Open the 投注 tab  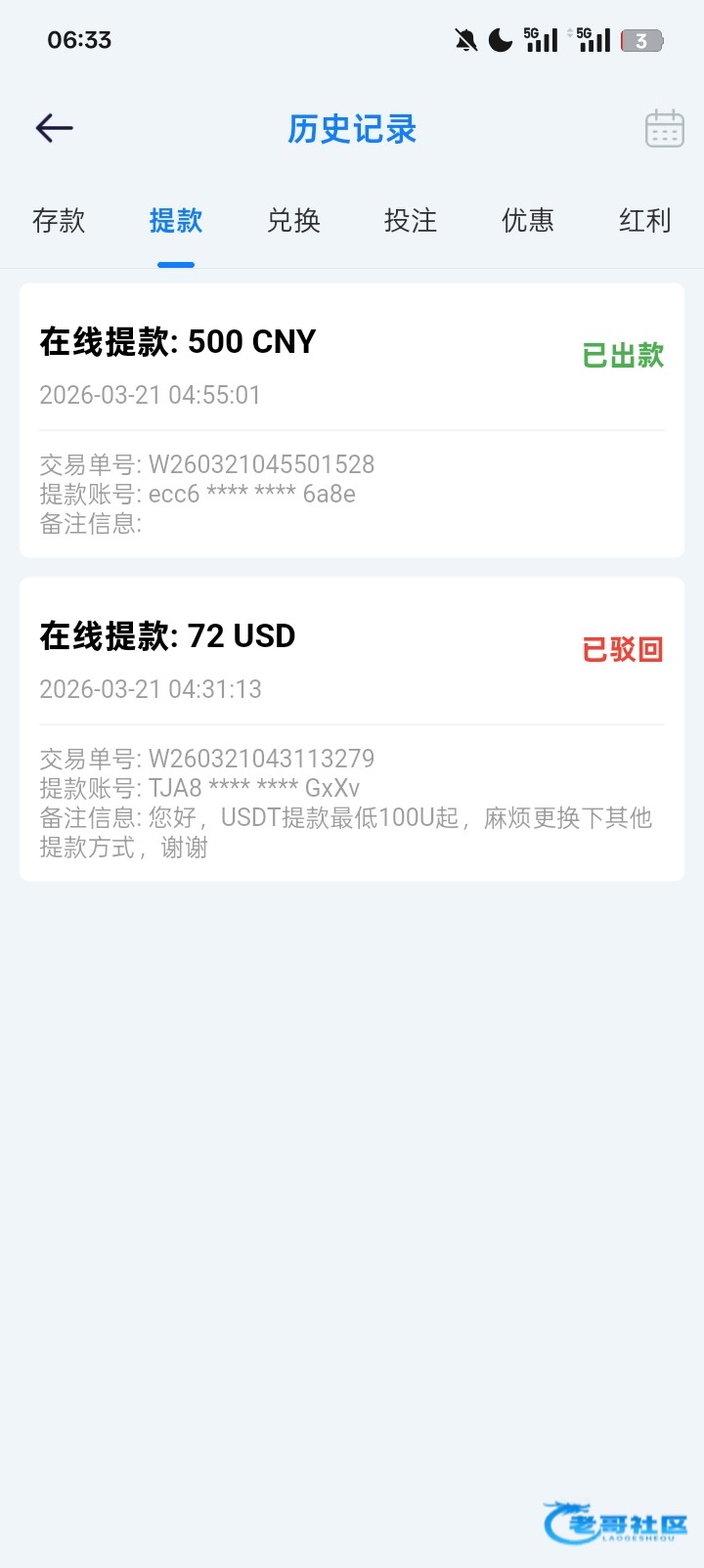pos(411,221)
